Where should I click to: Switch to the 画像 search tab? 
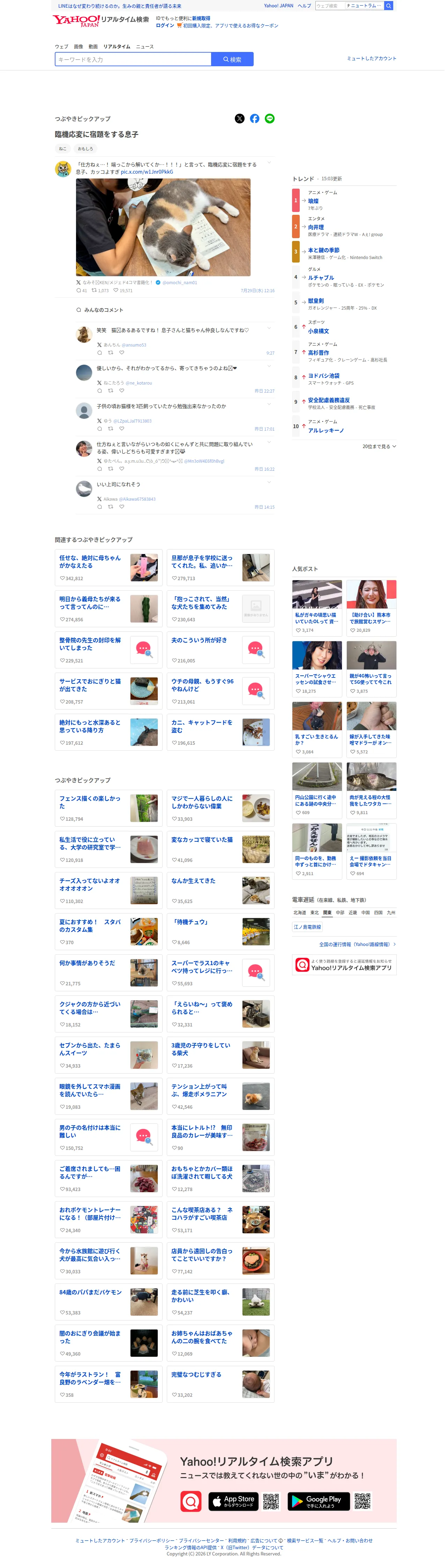tap(79, 47)
